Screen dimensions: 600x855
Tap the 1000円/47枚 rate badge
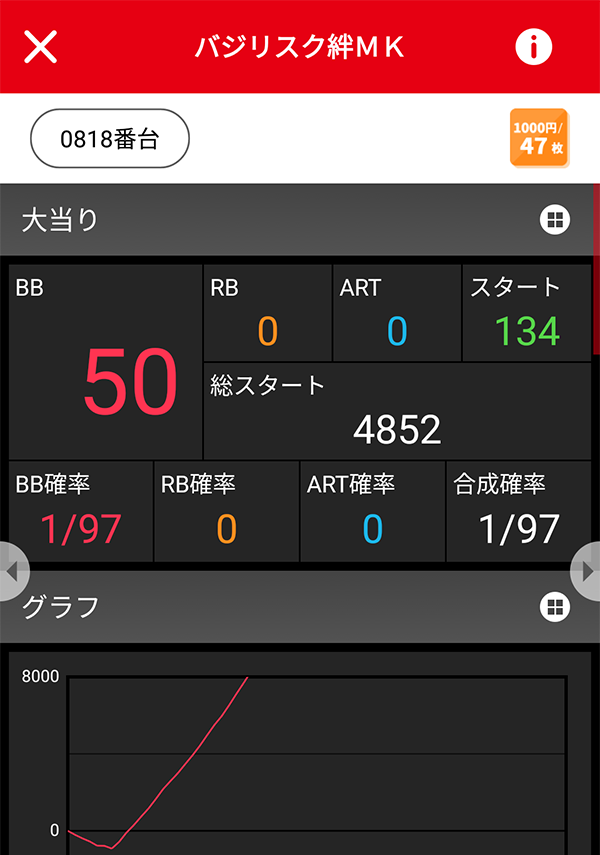click(539, 138)
